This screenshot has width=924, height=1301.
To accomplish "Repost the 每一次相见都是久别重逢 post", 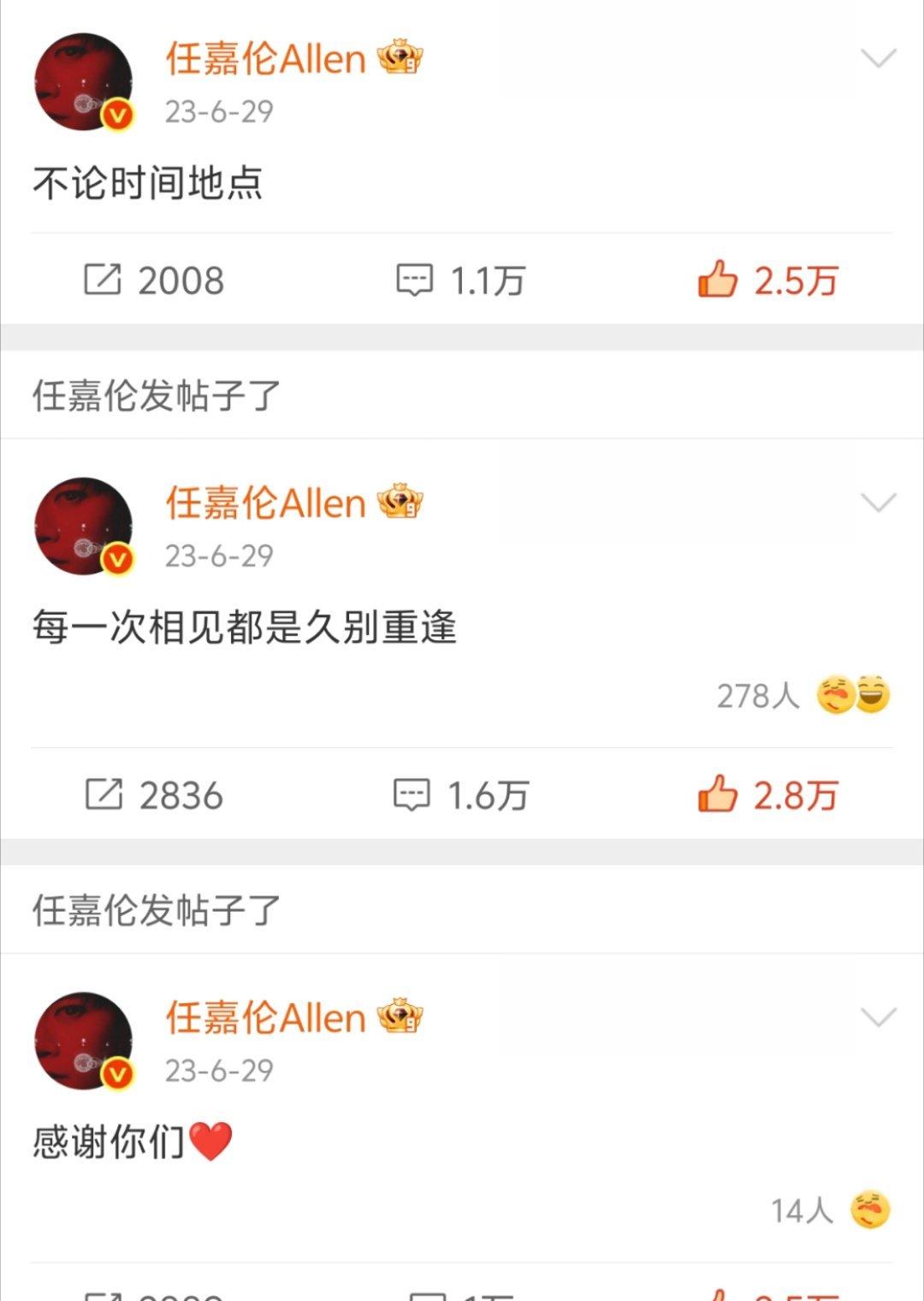I will coord(154,795).
